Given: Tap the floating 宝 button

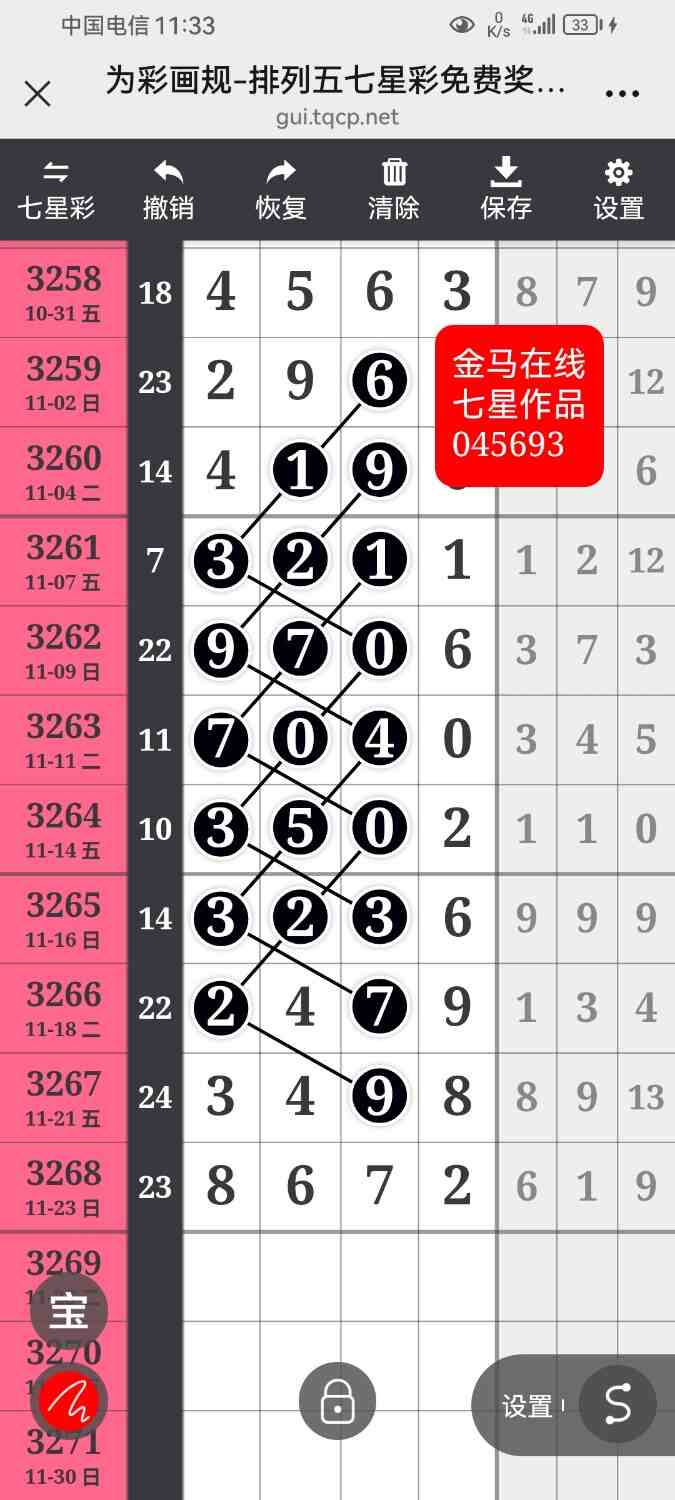Looking at the screenshot, I should pos(68,1310).
